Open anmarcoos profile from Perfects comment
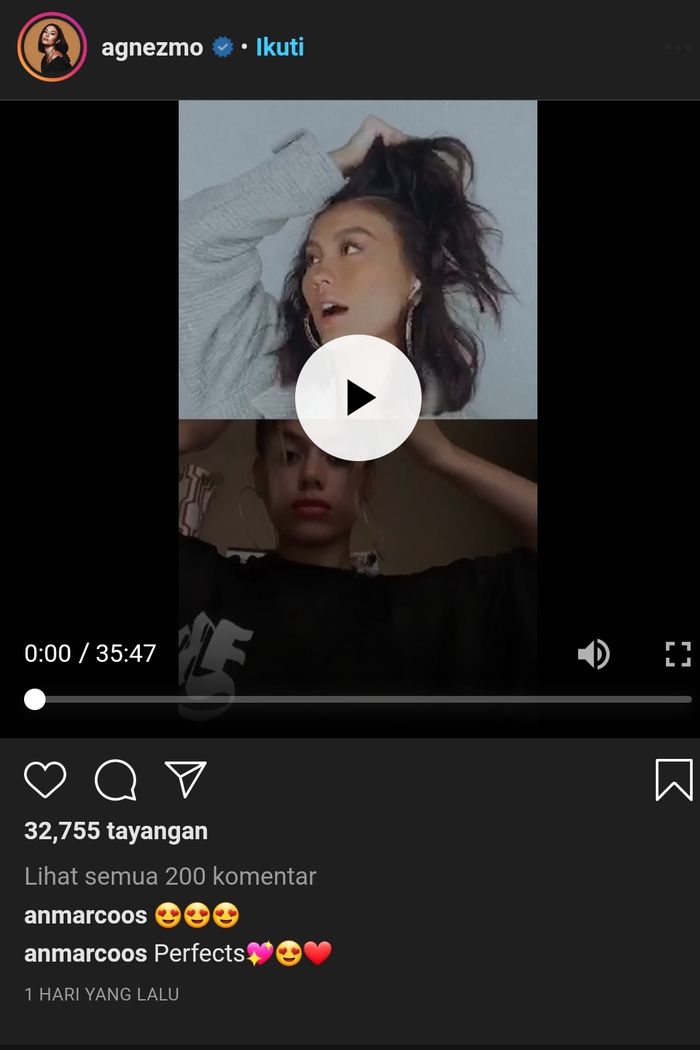 click(86, 954)
